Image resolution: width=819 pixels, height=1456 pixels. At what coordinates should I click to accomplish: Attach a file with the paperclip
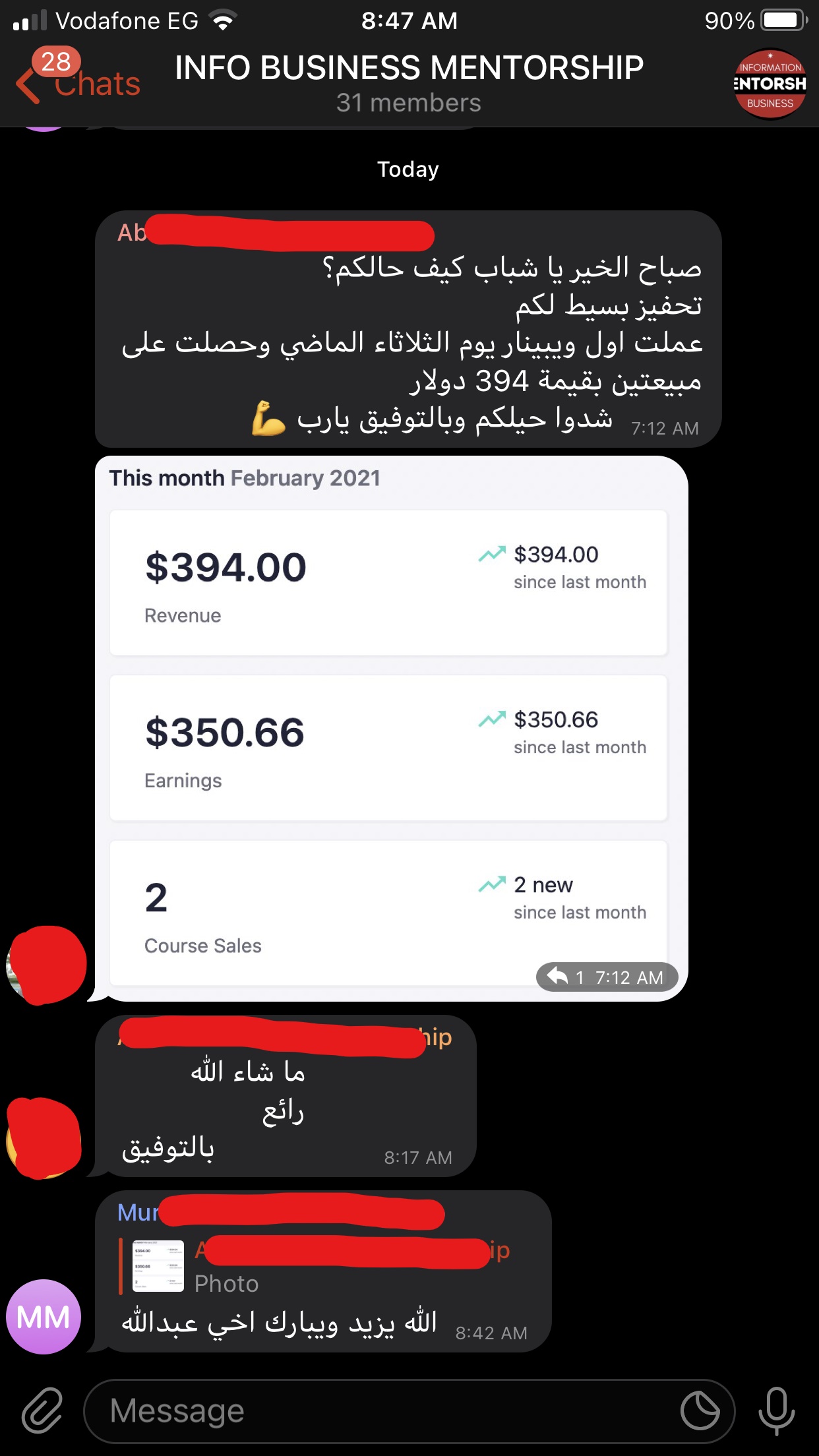click(x=42, y=1410)
